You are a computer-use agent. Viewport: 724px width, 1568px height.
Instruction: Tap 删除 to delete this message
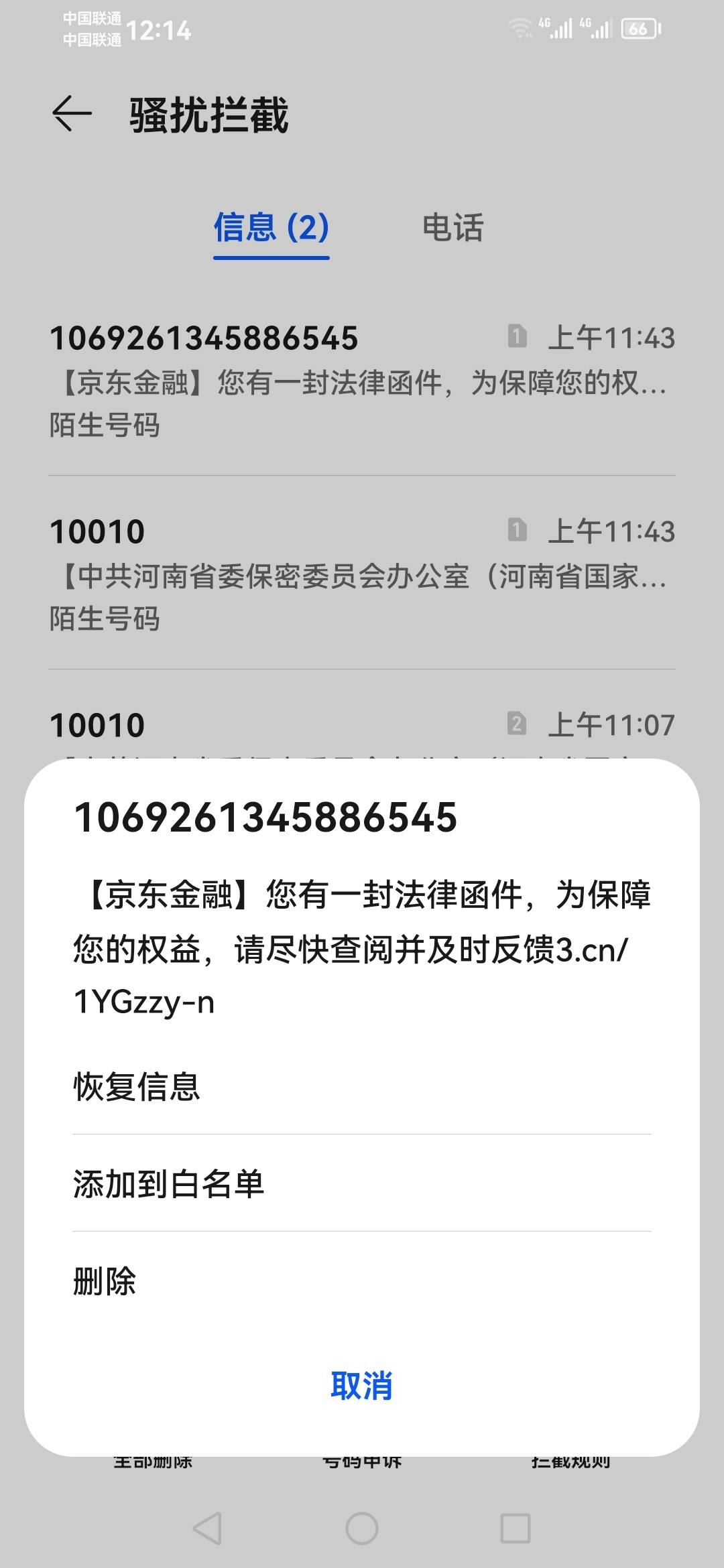(362, 1281)
